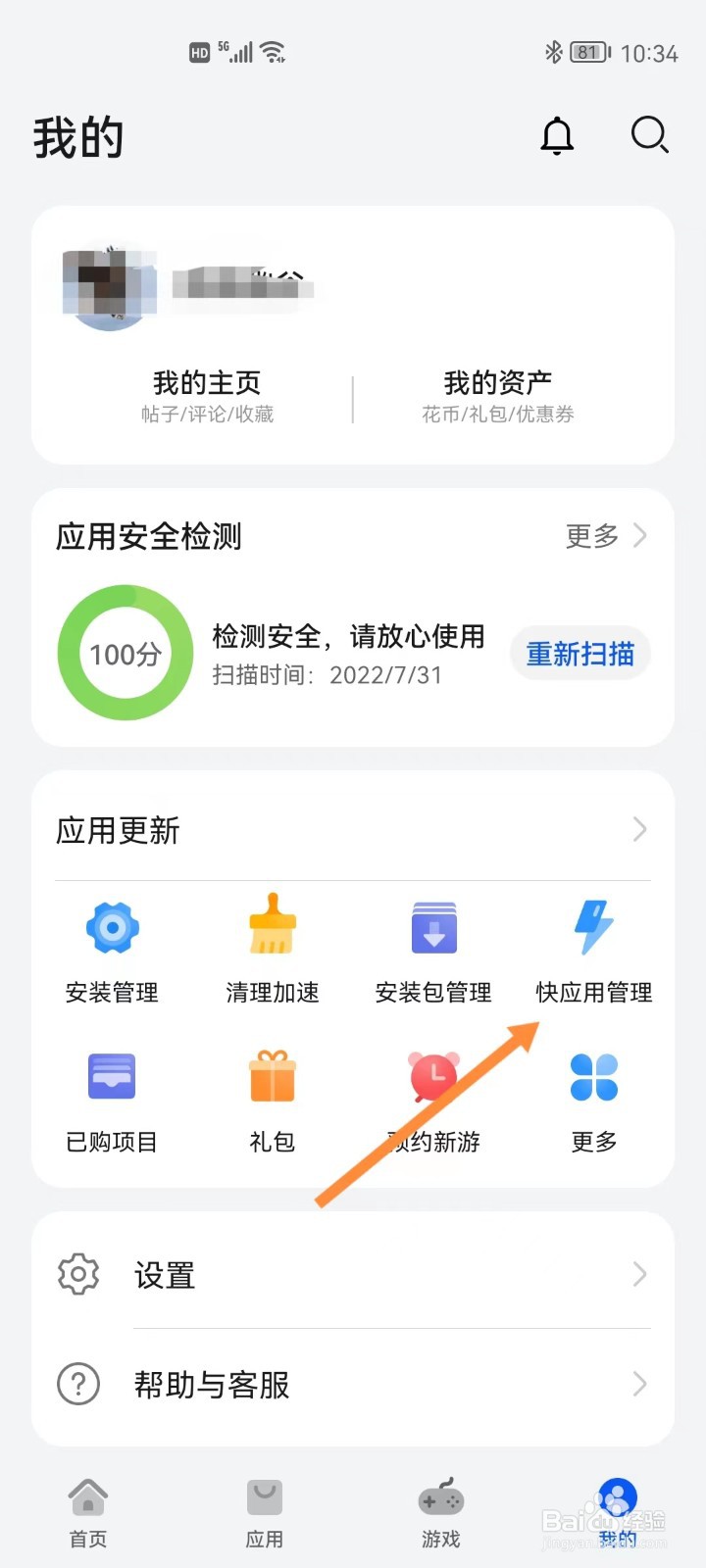Open 帮助与客服 row
The image size is (706, 1568).
(x=353, y=1384)
